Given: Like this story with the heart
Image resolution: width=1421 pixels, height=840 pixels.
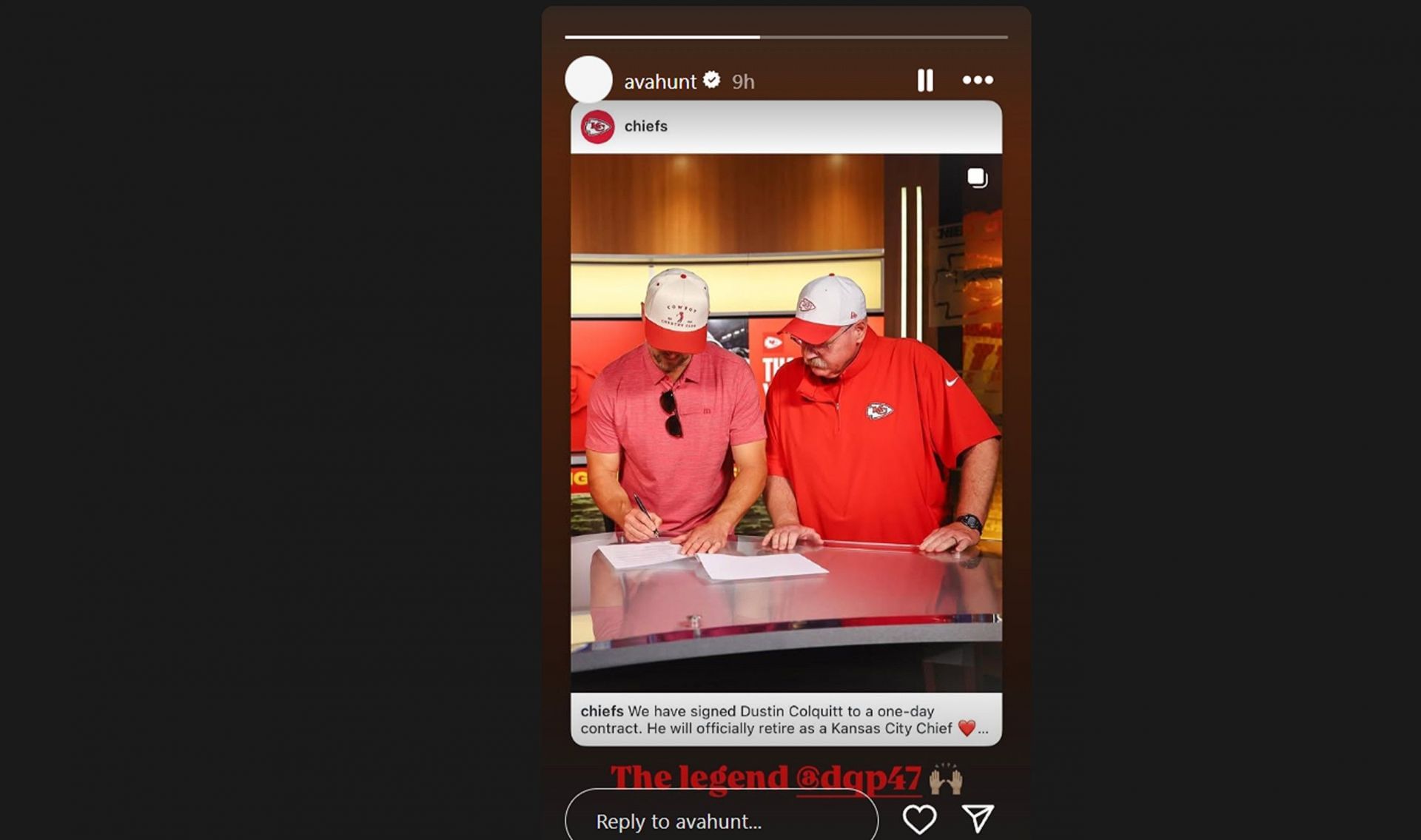Looking at the screenshot, I should pos(919,819).
